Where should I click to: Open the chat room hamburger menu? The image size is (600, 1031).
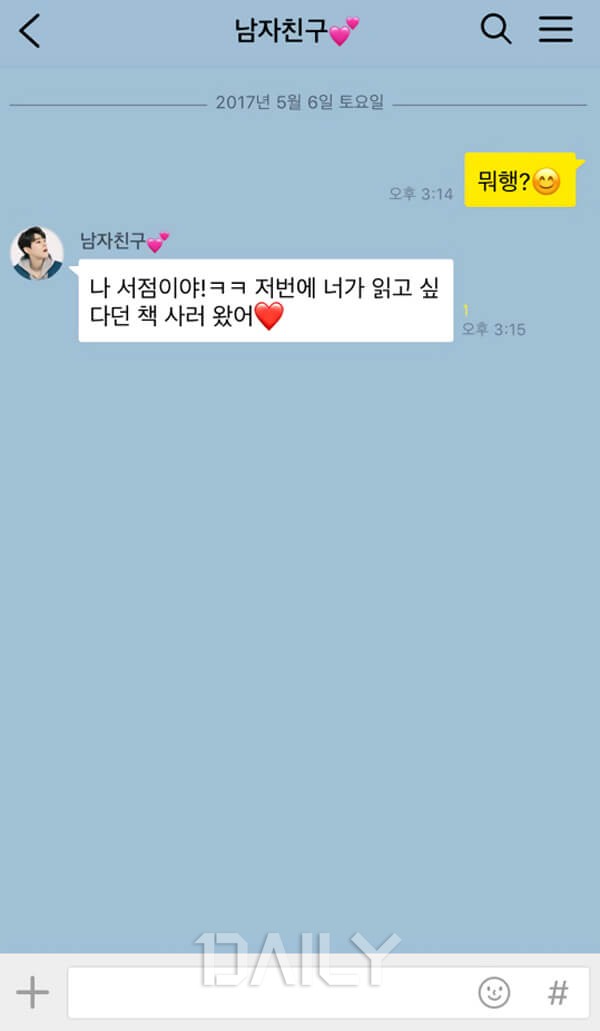point(556,29)
